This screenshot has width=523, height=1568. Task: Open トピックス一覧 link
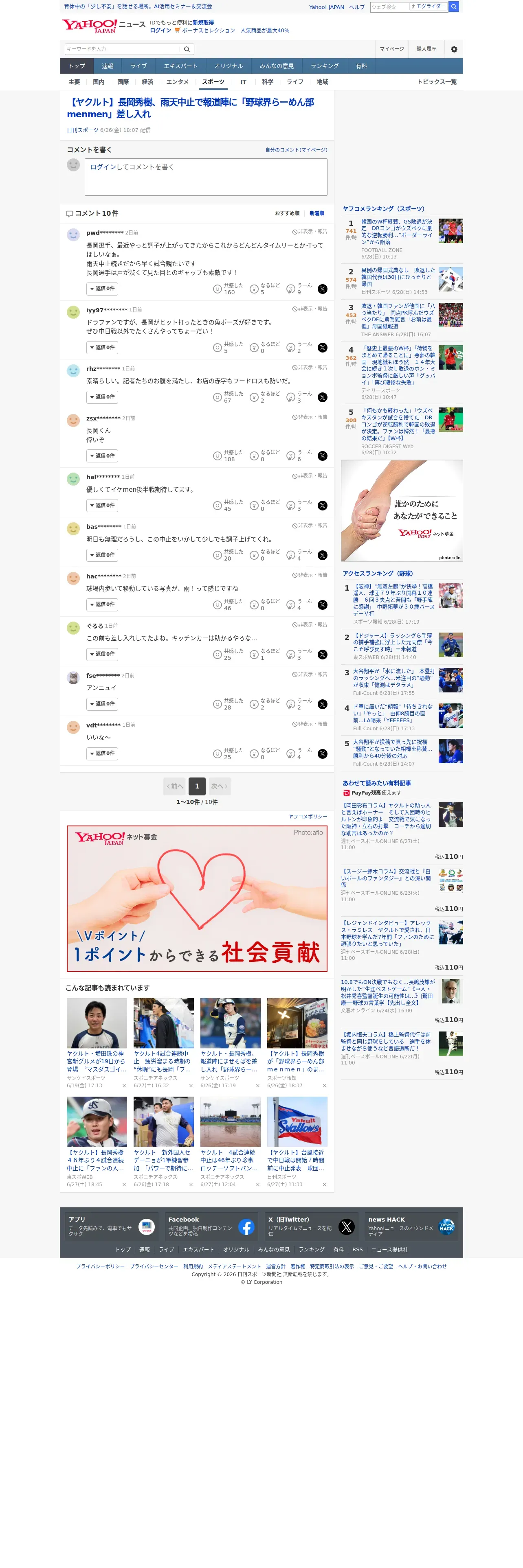(437, 82)
